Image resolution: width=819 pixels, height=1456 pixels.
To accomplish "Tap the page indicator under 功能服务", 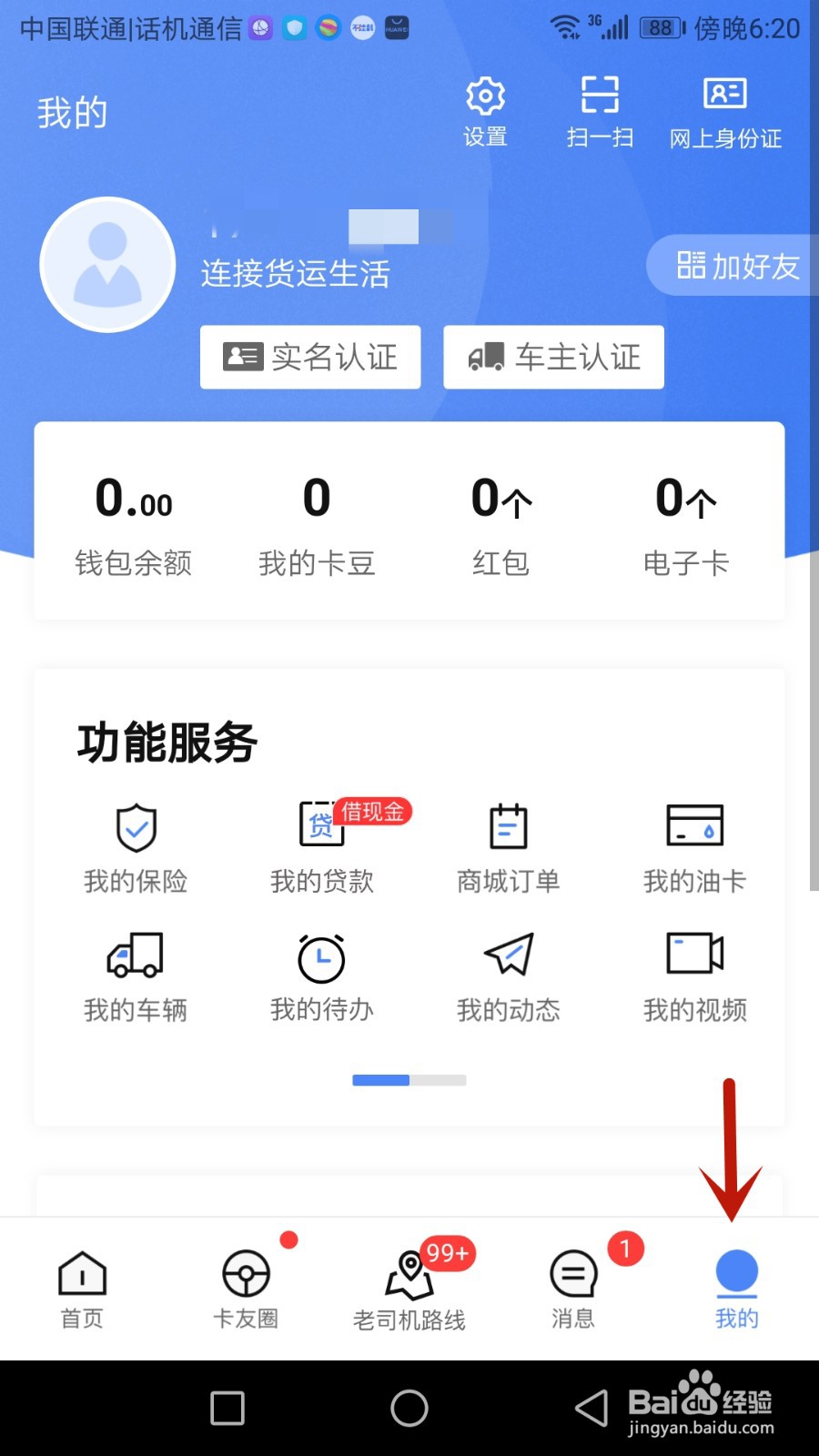I will (408, 1080).
